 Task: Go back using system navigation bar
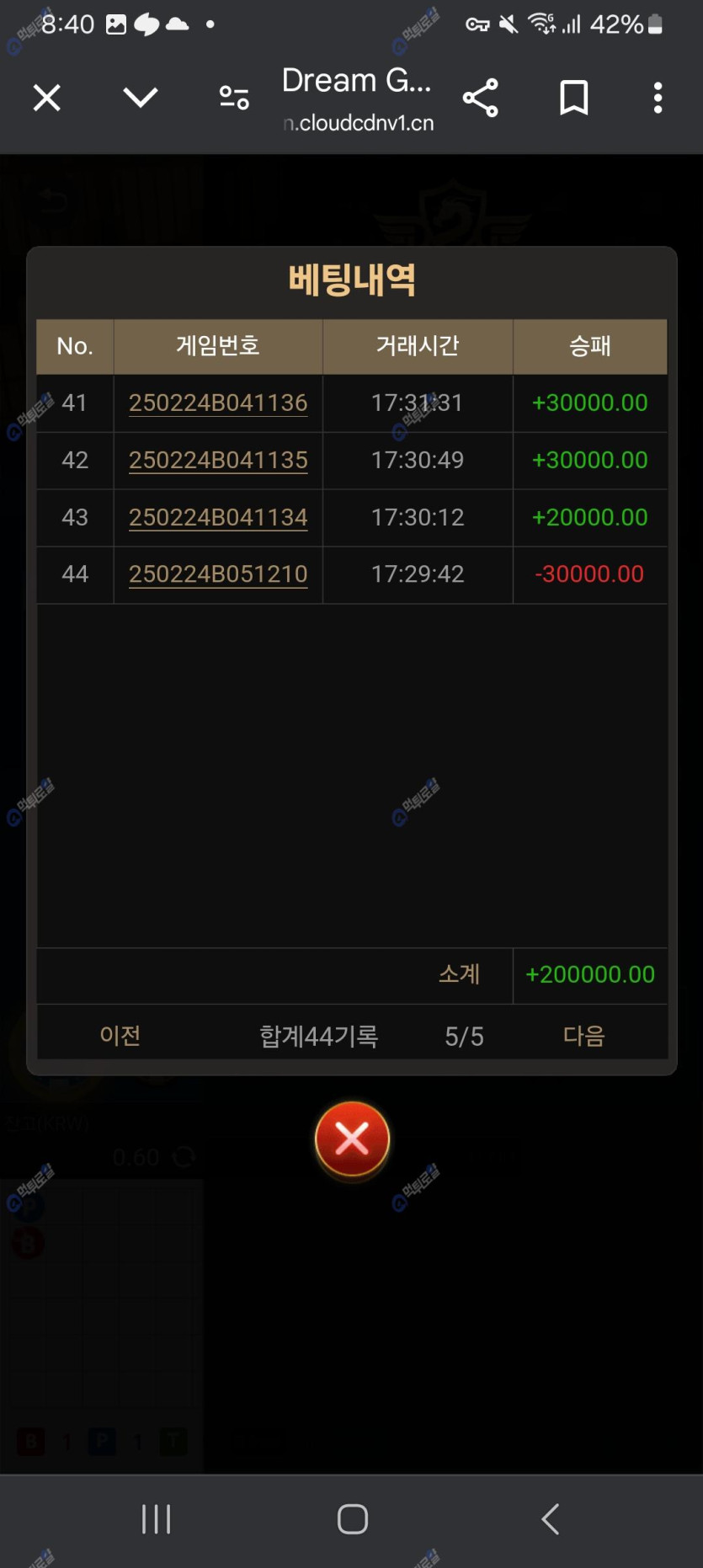[x=551, y=1519]
